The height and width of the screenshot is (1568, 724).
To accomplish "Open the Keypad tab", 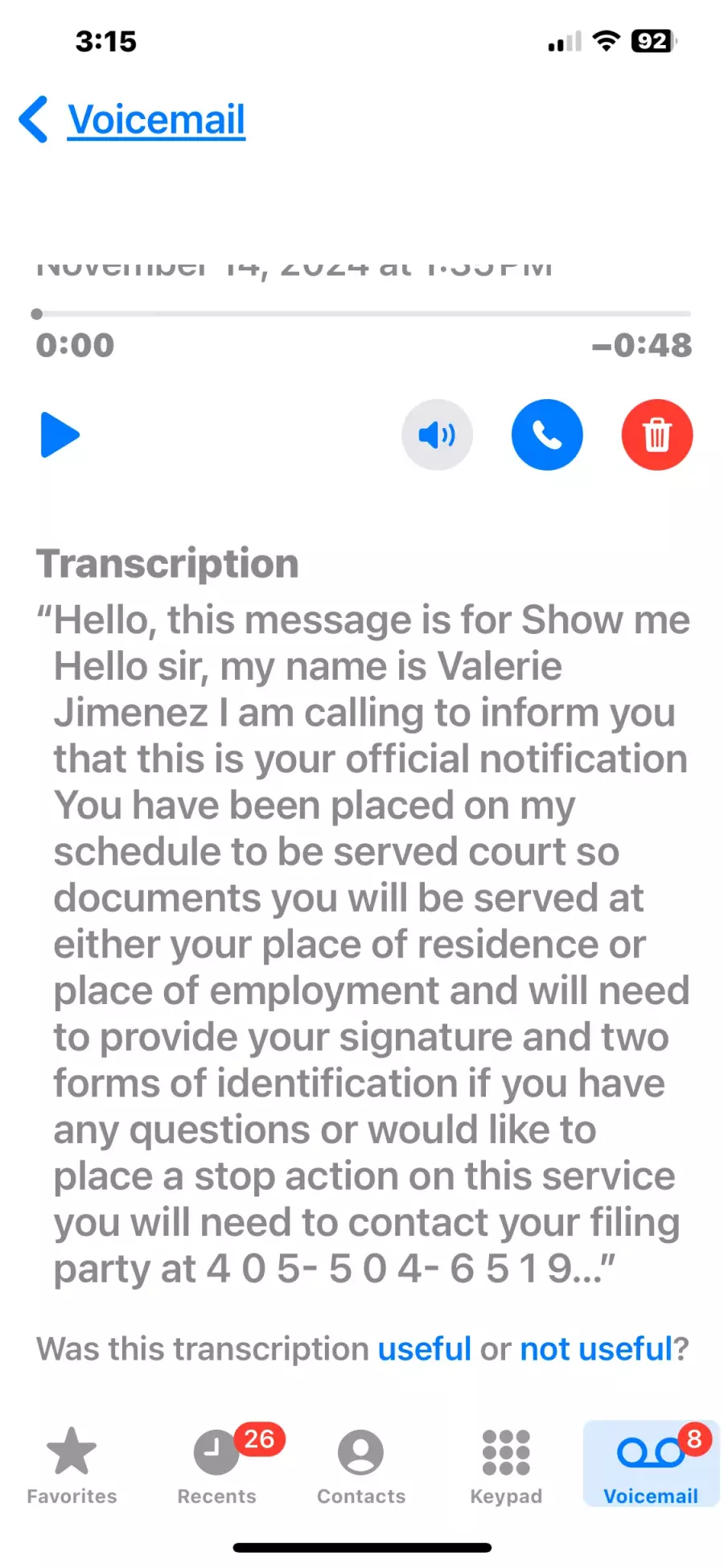I will coord(506,1466).
